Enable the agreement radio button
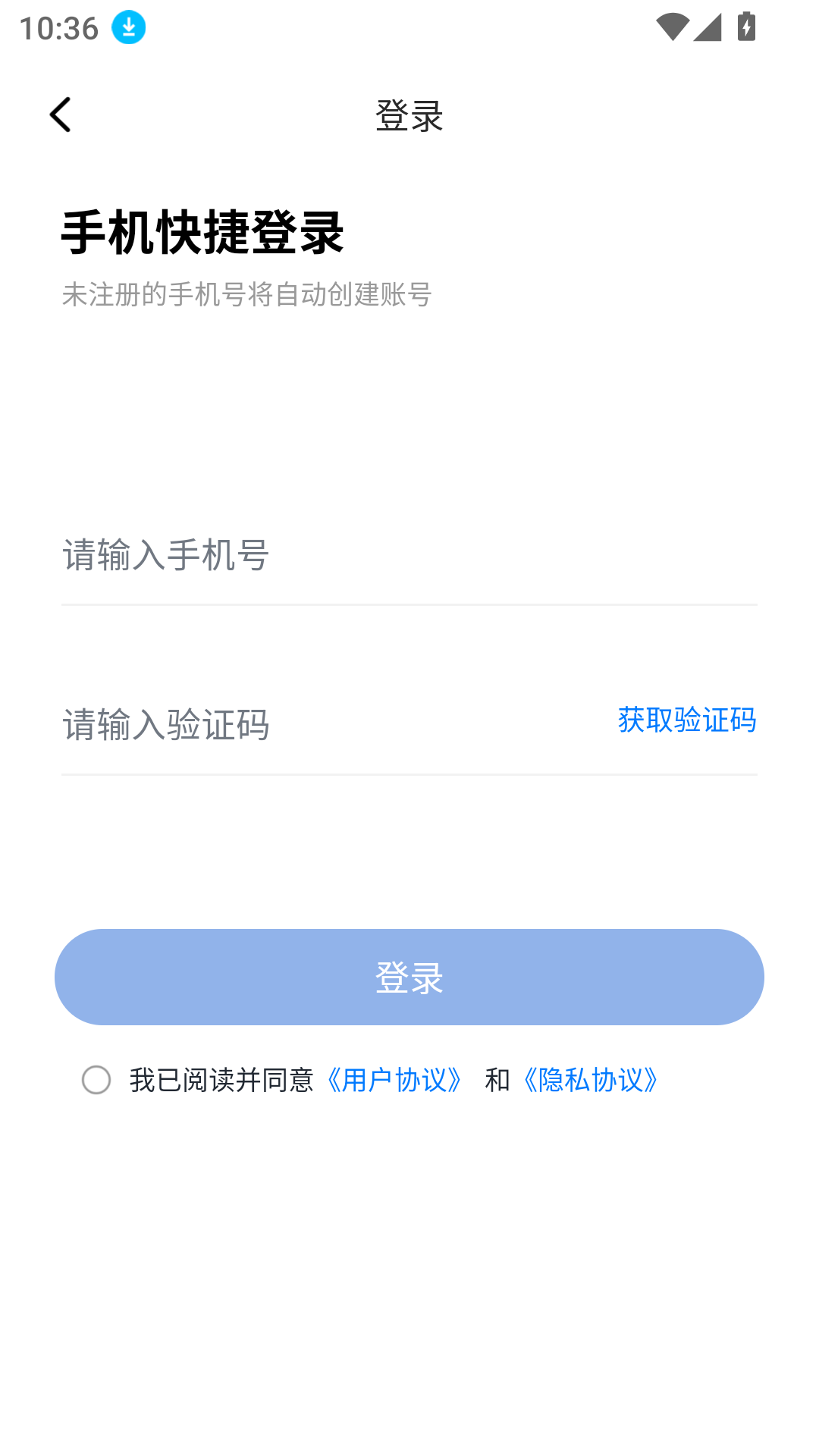This screenshot has height=1456, width=819. pos(96,1081)
